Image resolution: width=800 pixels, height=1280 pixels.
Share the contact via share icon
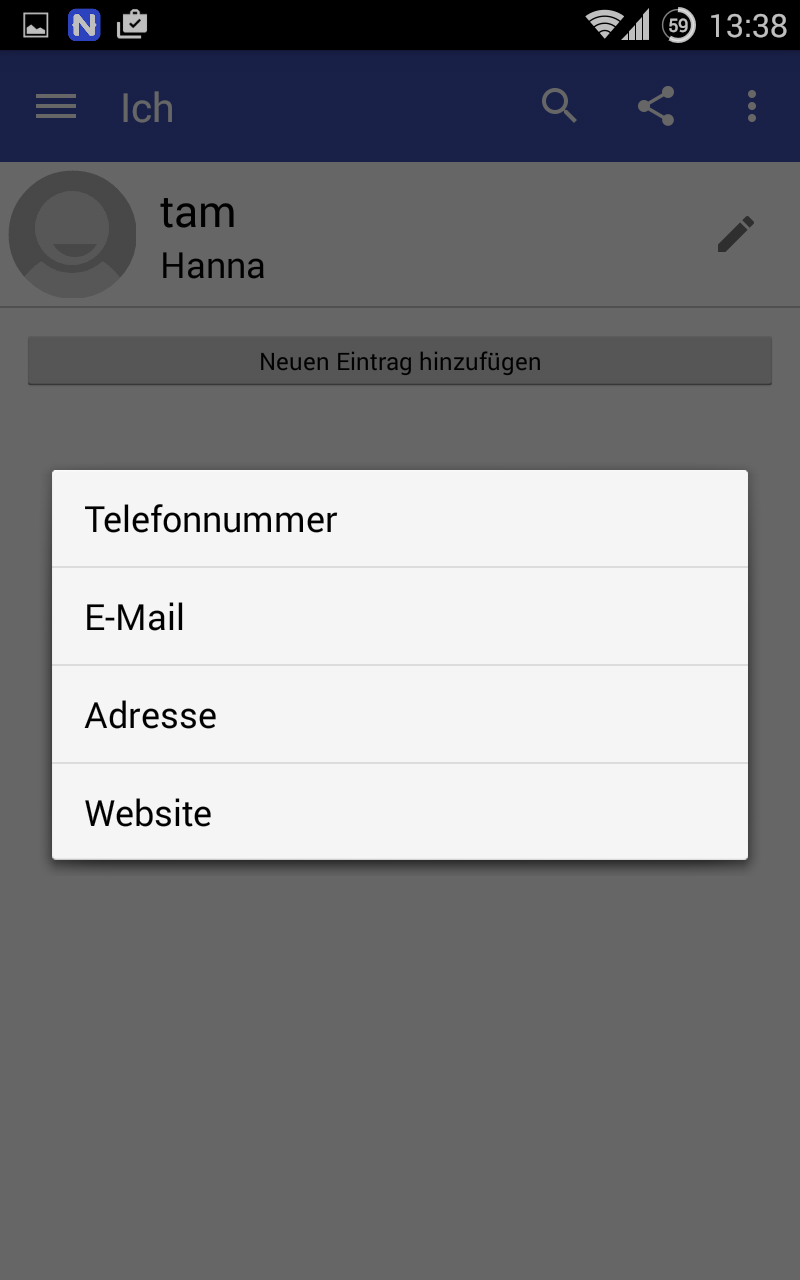tap(656, 106)
